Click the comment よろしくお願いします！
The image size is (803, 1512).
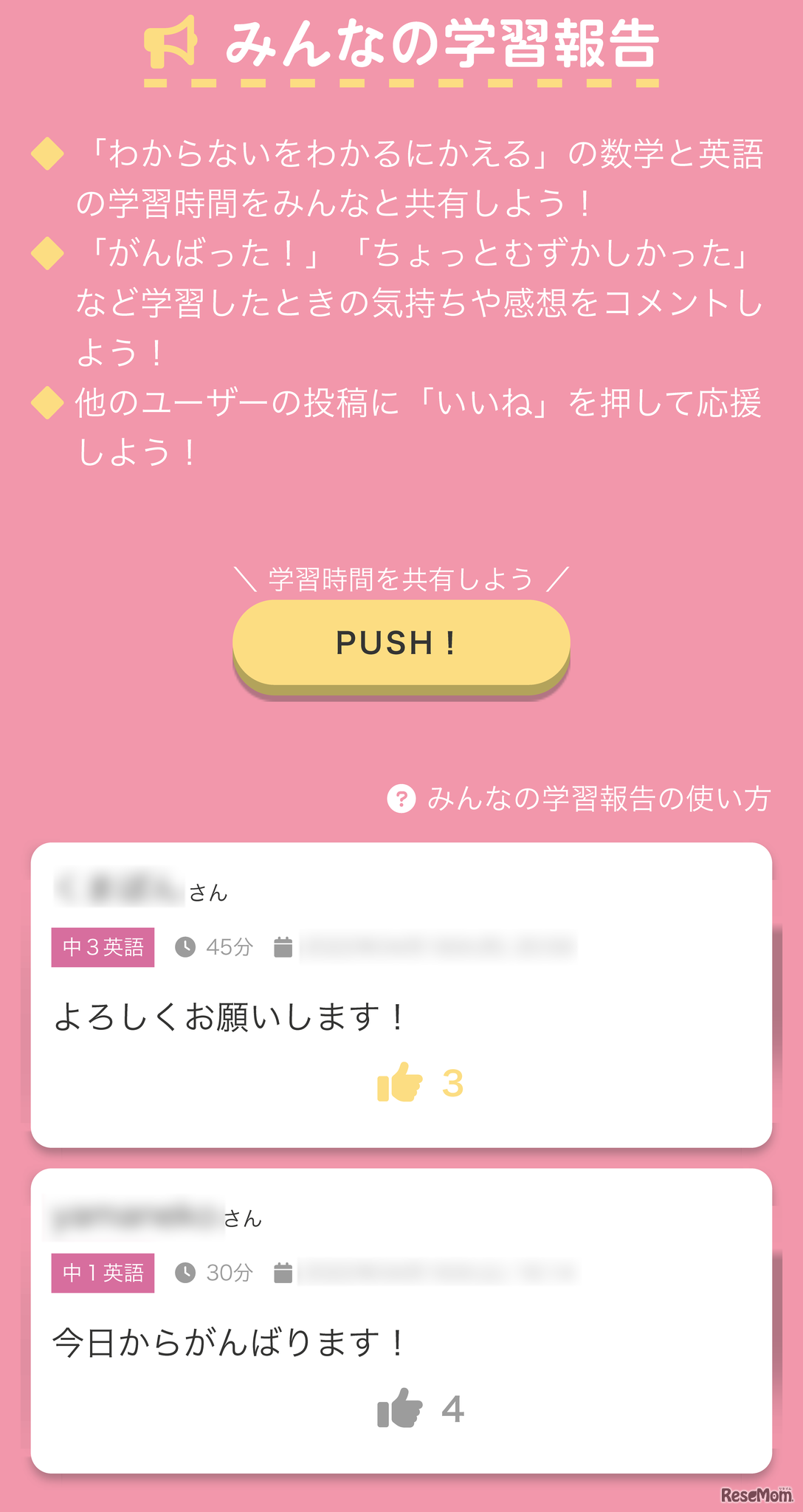tap(229, 1017)
